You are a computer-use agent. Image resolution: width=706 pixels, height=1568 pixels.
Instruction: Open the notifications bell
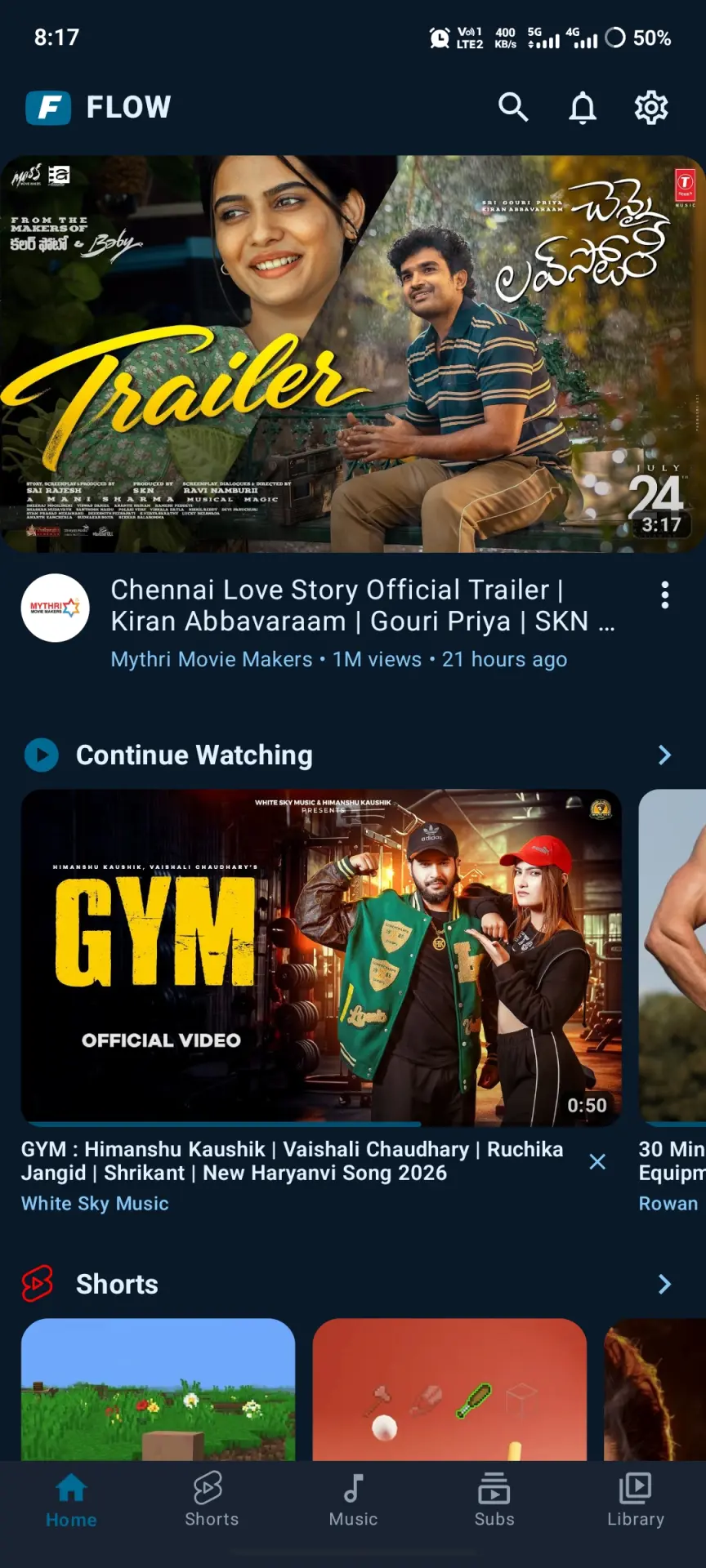point(583,107)
